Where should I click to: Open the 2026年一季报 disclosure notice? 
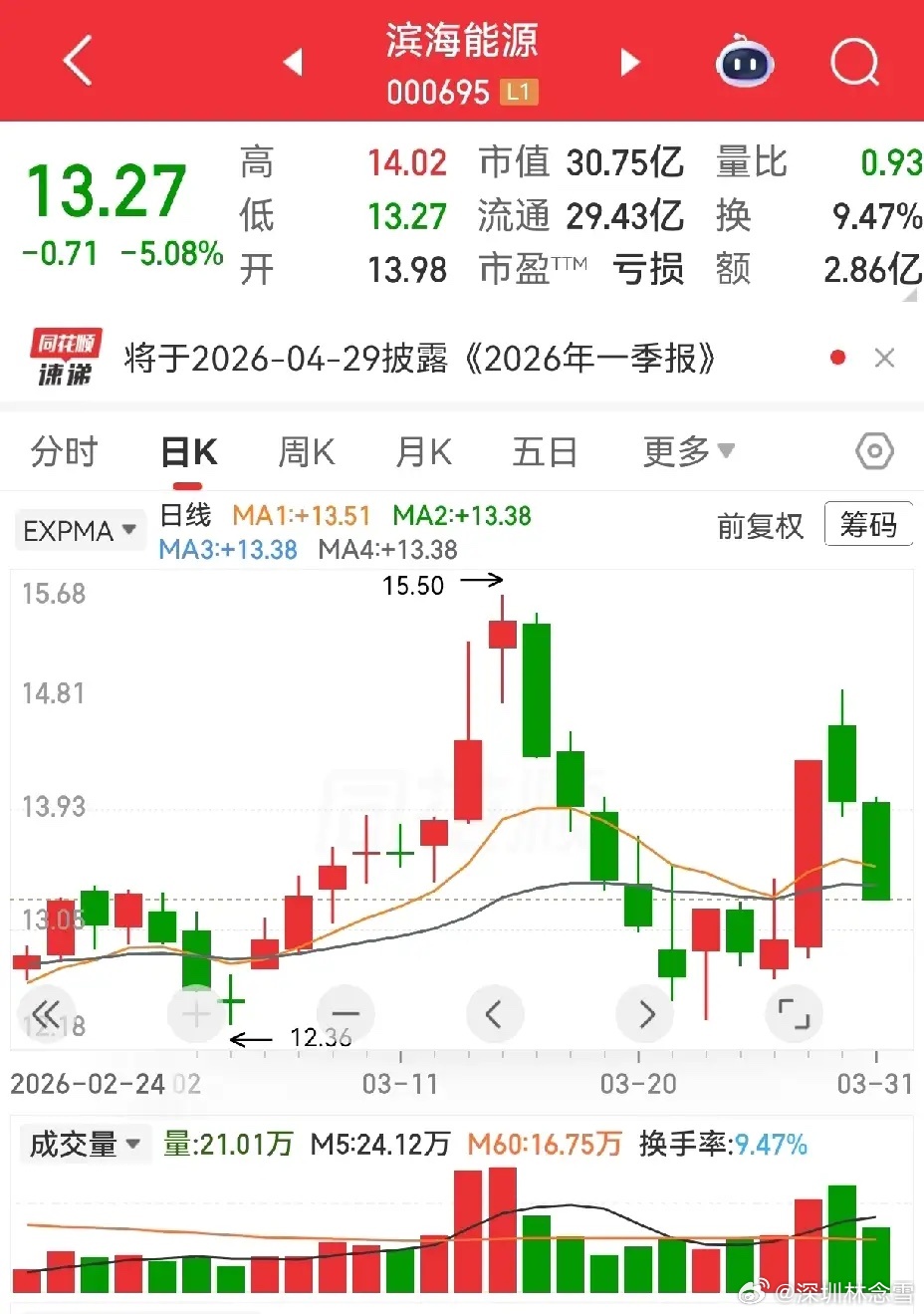pos(419,358)
